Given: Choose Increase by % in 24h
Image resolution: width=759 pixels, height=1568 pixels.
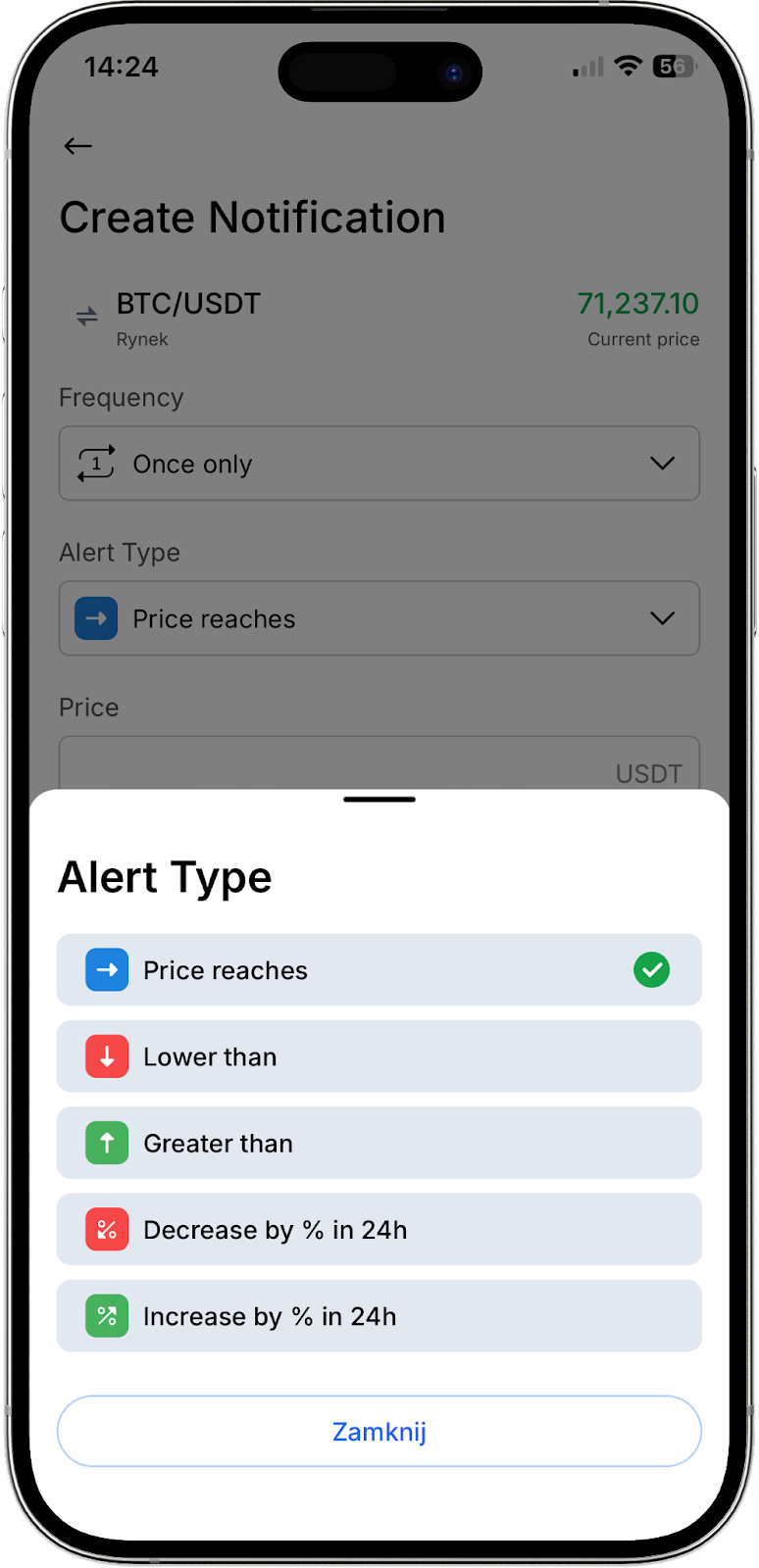Looking at the screenshot, I should tap(379, 1315).
